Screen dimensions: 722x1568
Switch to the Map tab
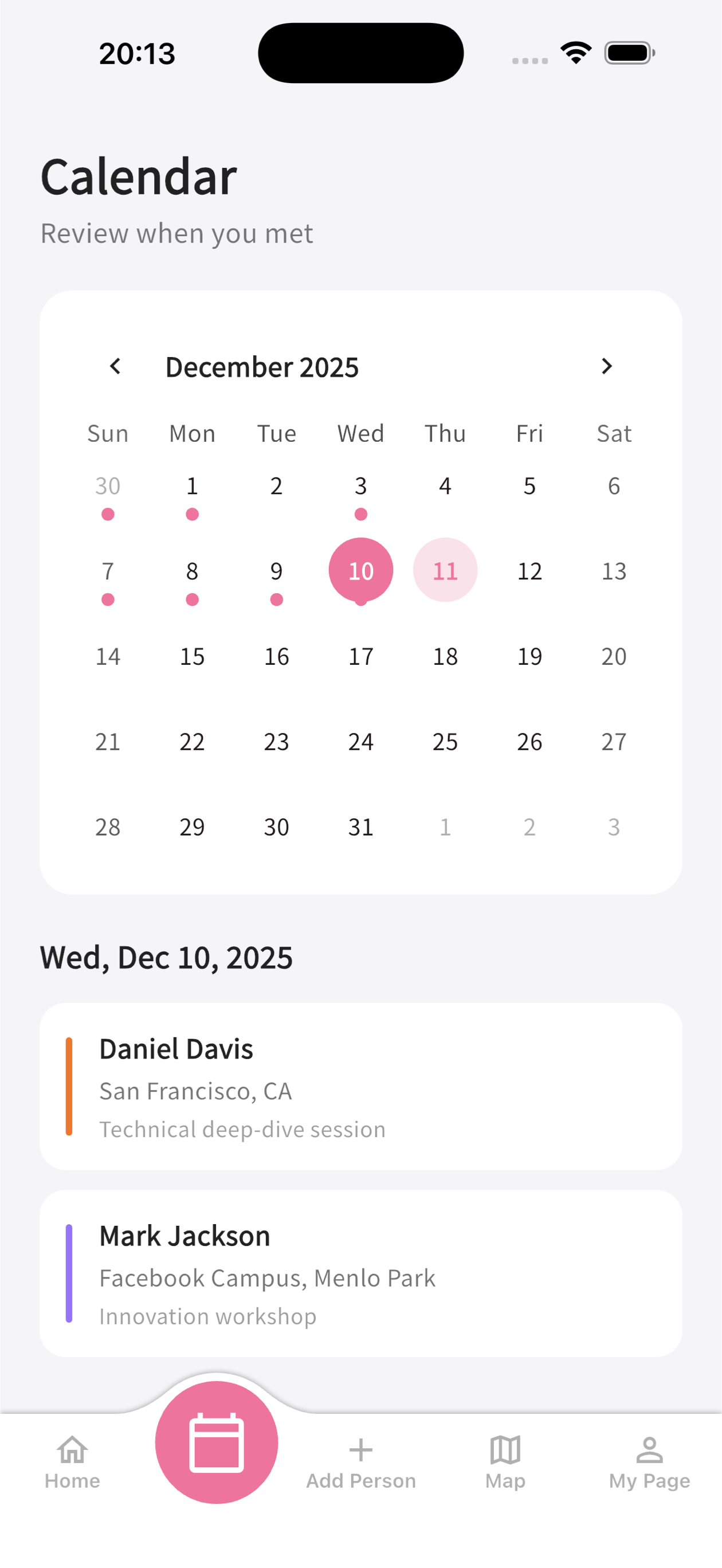505,1462
